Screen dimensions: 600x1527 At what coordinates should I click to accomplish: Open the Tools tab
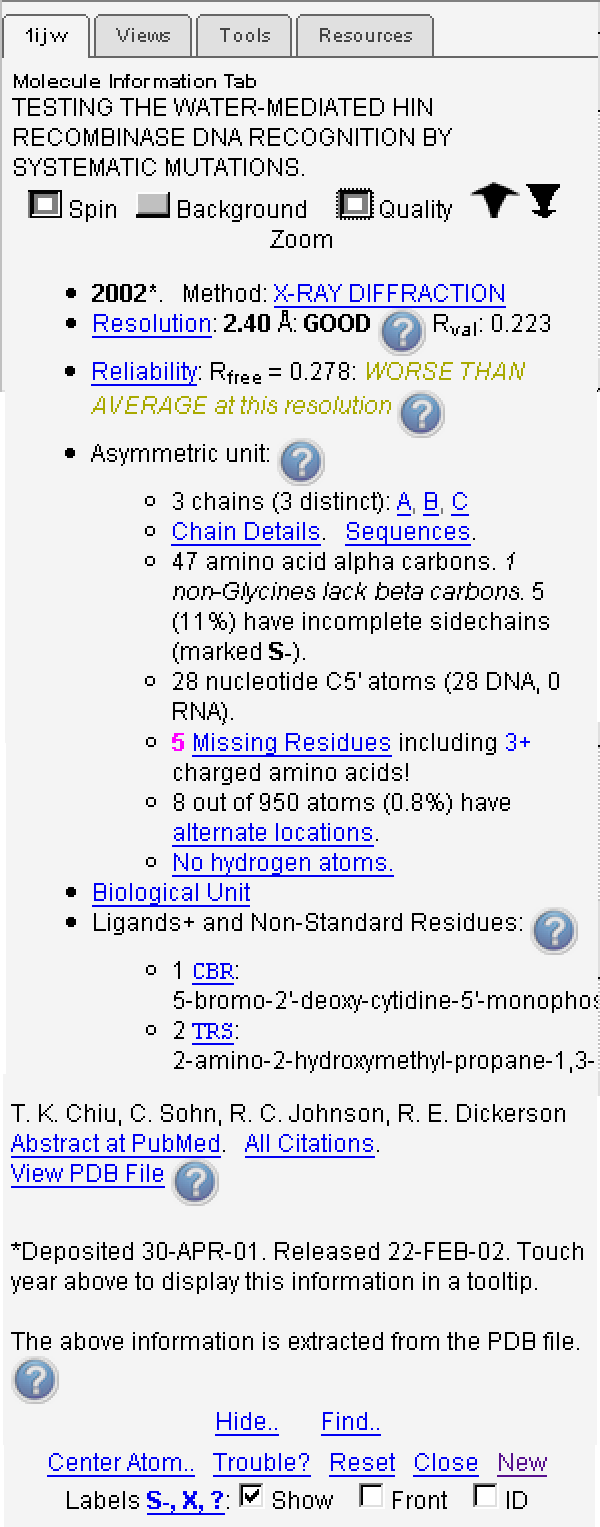tap(245, 36)
